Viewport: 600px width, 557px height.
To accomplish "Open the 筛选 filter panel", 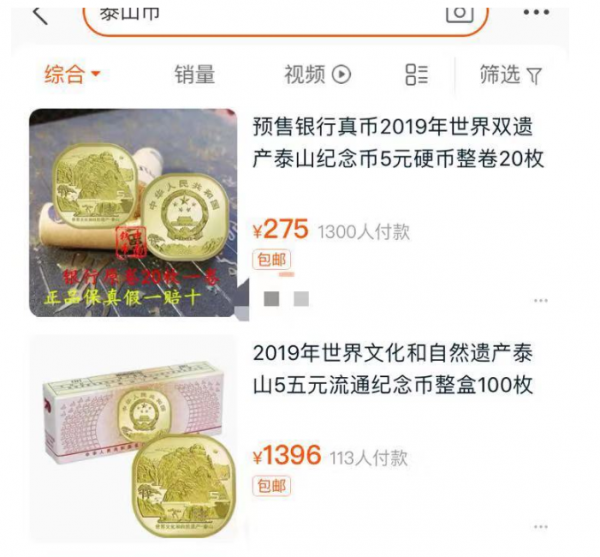I will [510, 74].
